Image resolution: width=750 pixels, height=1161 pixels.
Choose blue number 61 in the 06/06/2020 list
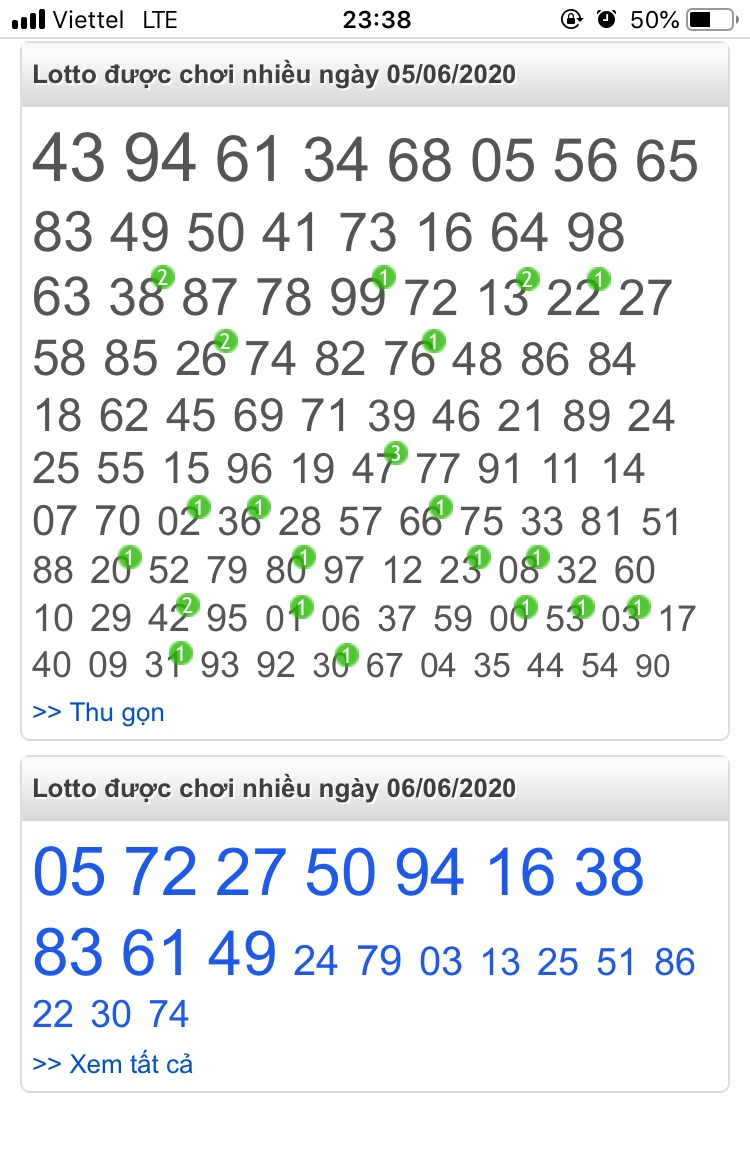[x=155, y=953]
